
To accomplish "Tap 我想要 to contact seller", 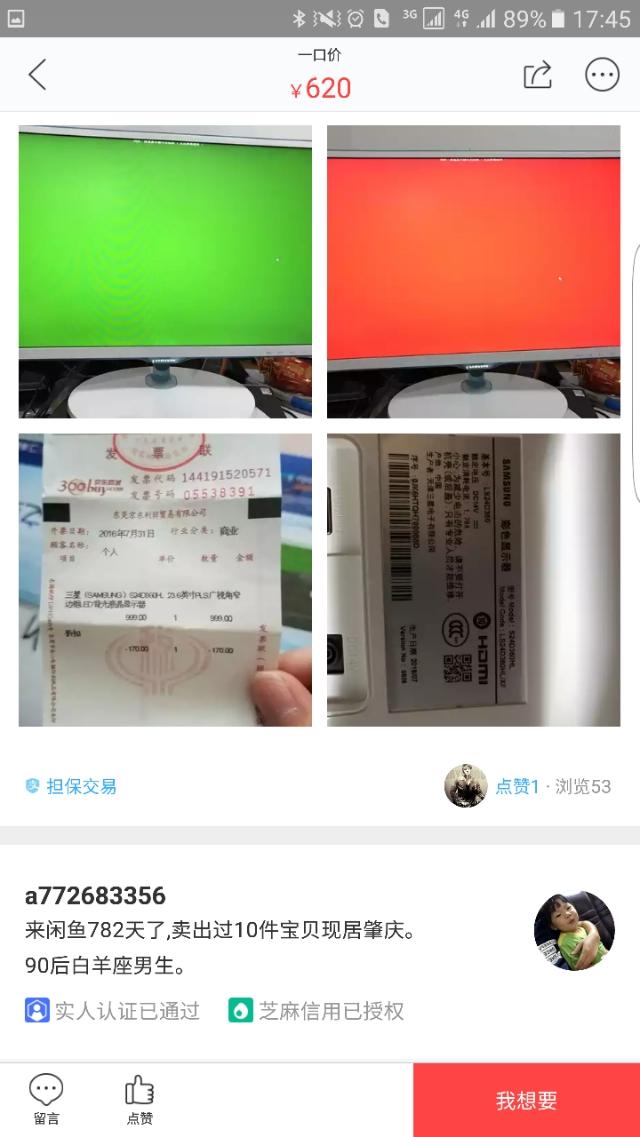I will [526, 1101].
